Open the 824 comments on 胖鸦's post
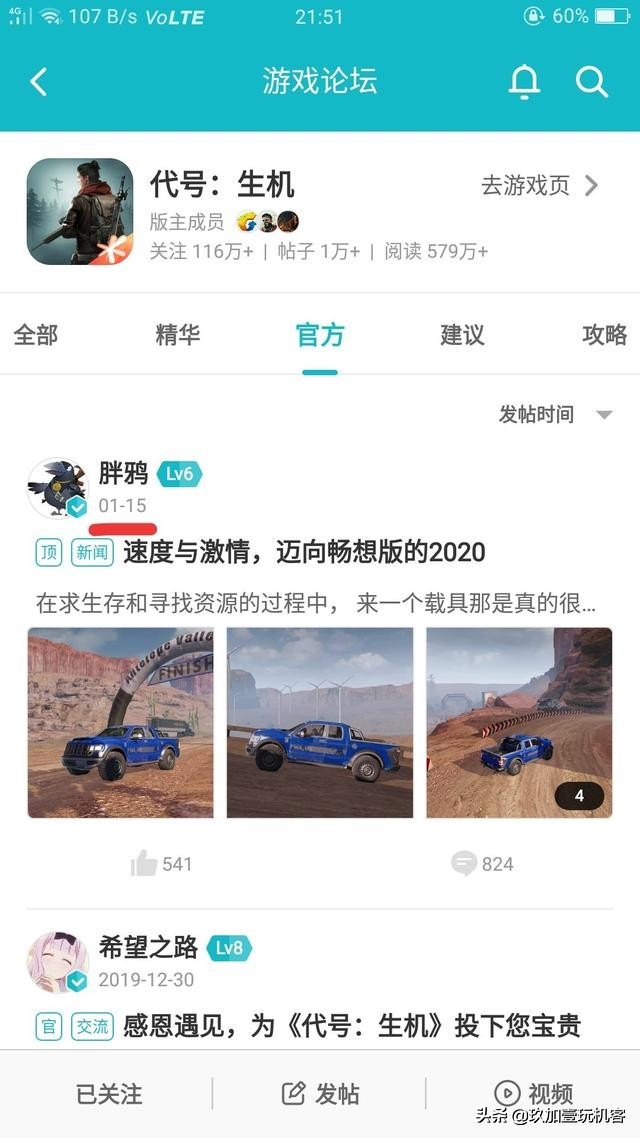This screenshot has height=1138, width=640. click(482, 863)
